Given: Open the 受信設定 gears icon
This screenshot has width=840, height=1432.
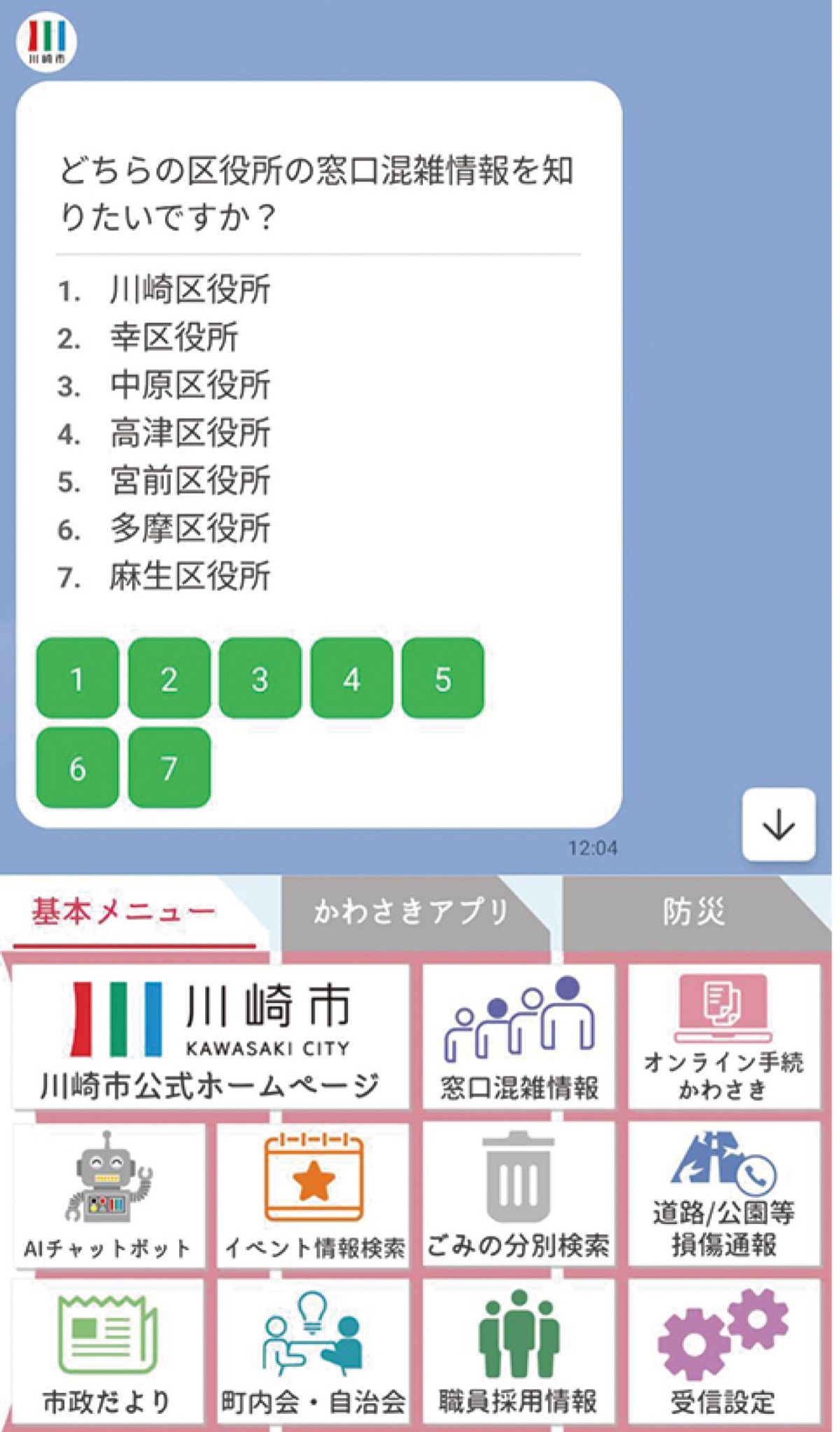Looking at the screenshot, I should [728, 1351].
